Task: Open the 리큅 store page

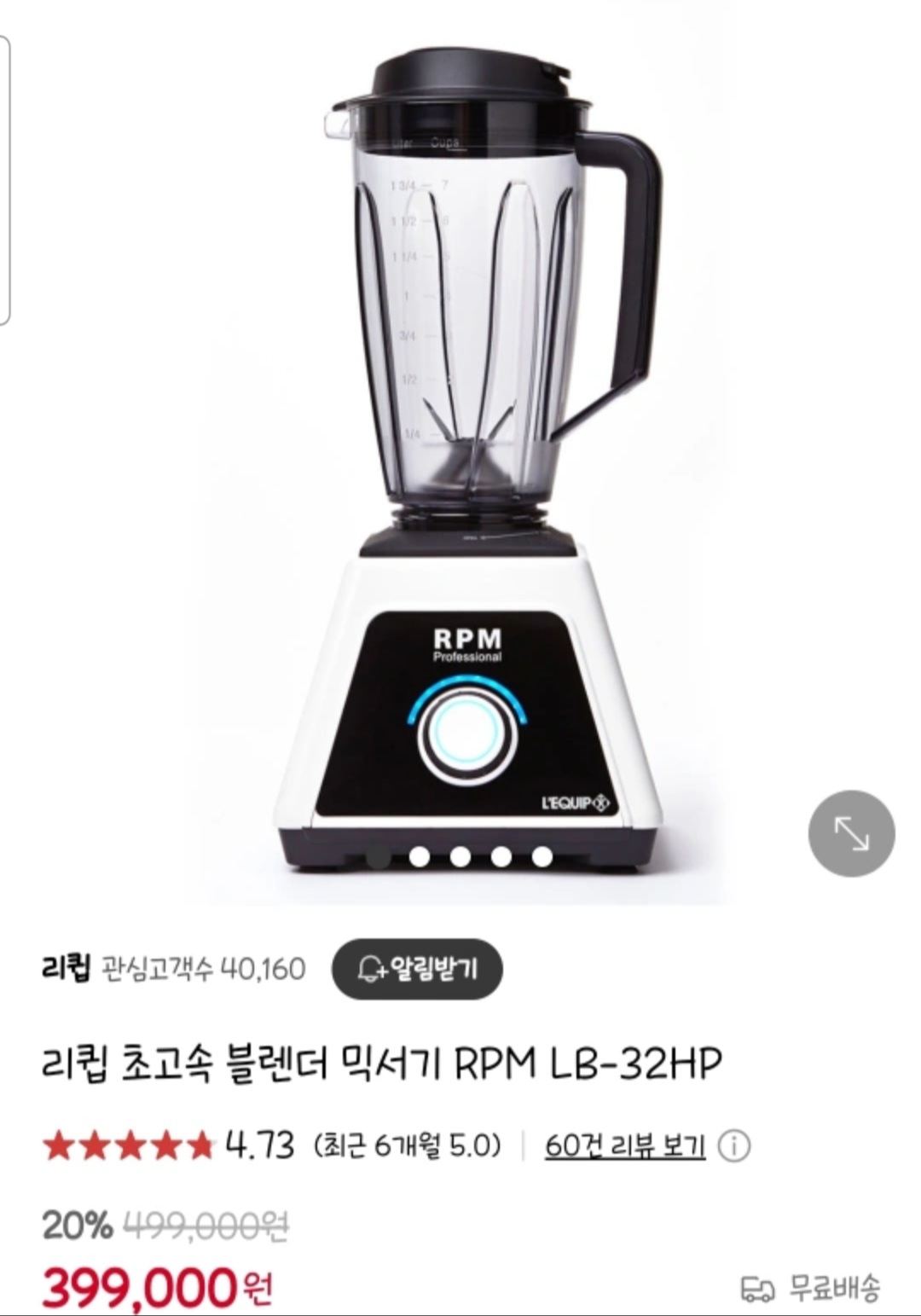Action: (x=66, y=969)
